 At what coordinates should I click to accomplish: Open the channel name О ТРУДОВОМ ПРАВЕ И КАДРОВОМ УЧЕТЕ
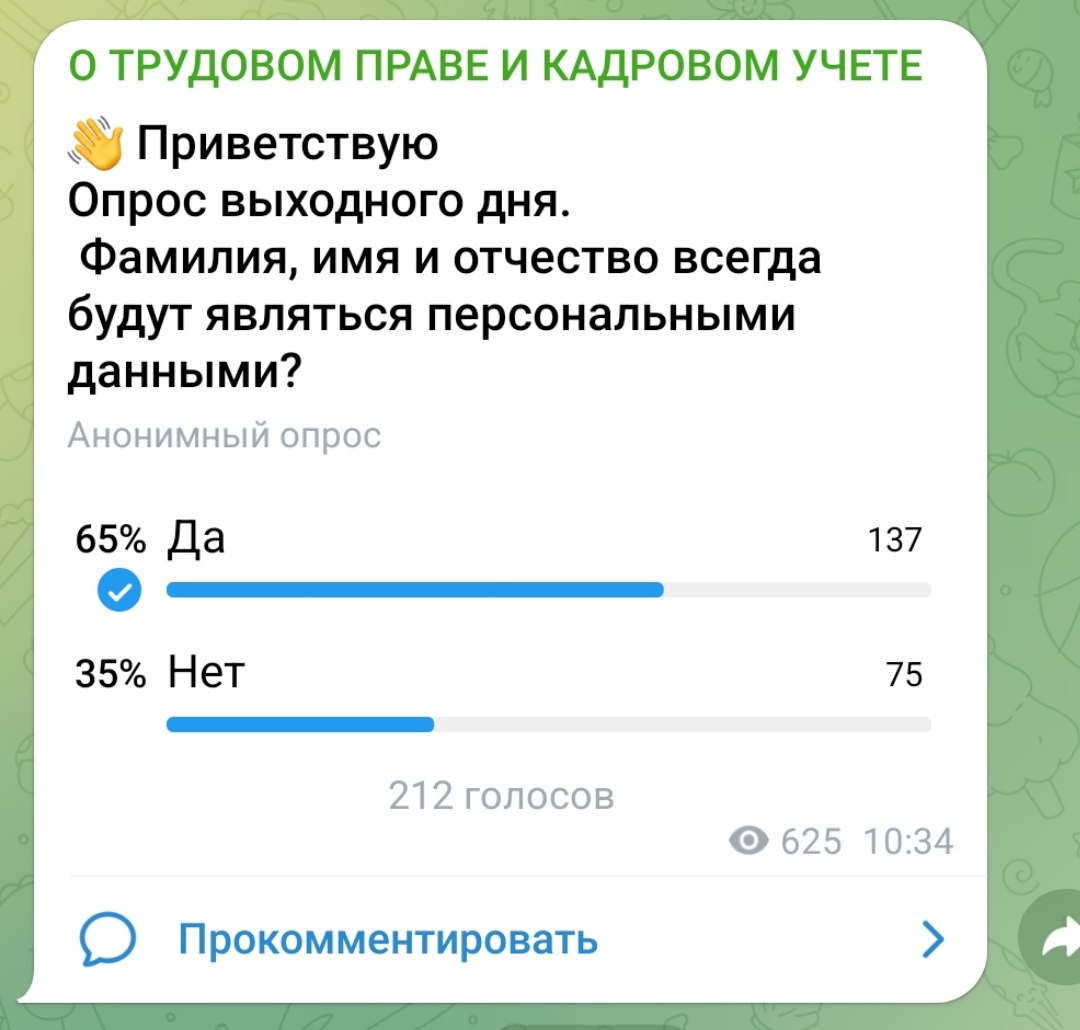point(495,66)
